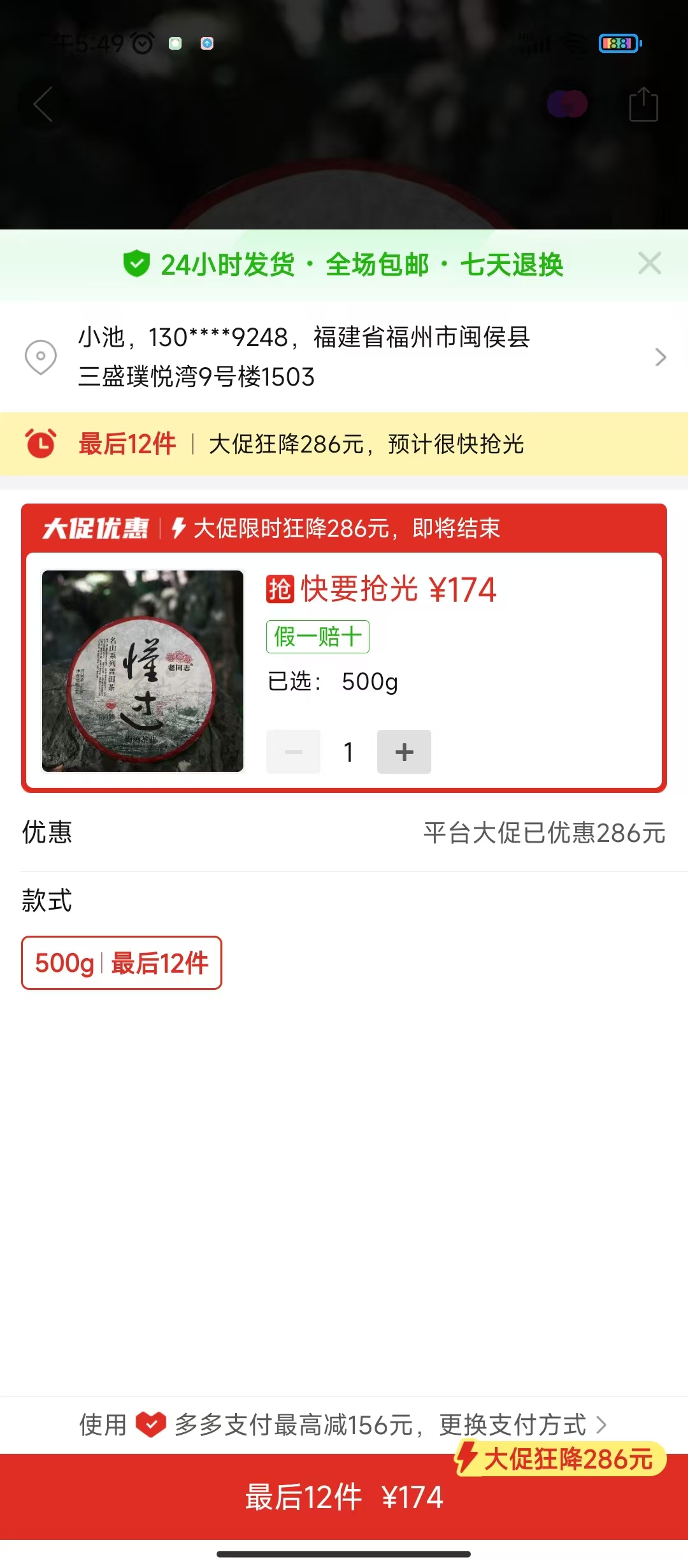Decrease quantity with the minus button
The width and height of the screenshot is (688, 1568).
(293, 751)
